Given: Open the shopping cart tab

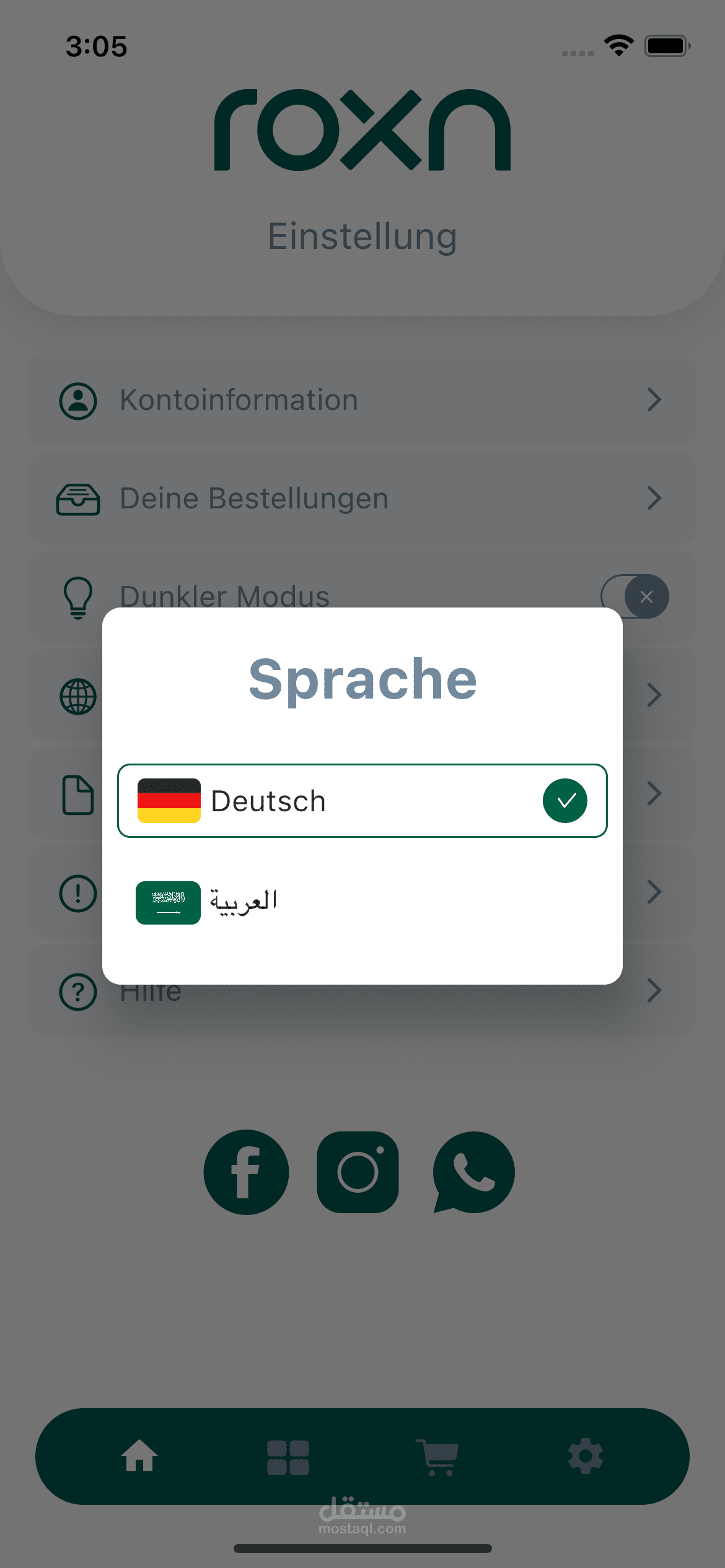Looking at the screenshot, I should [437, 1457].
